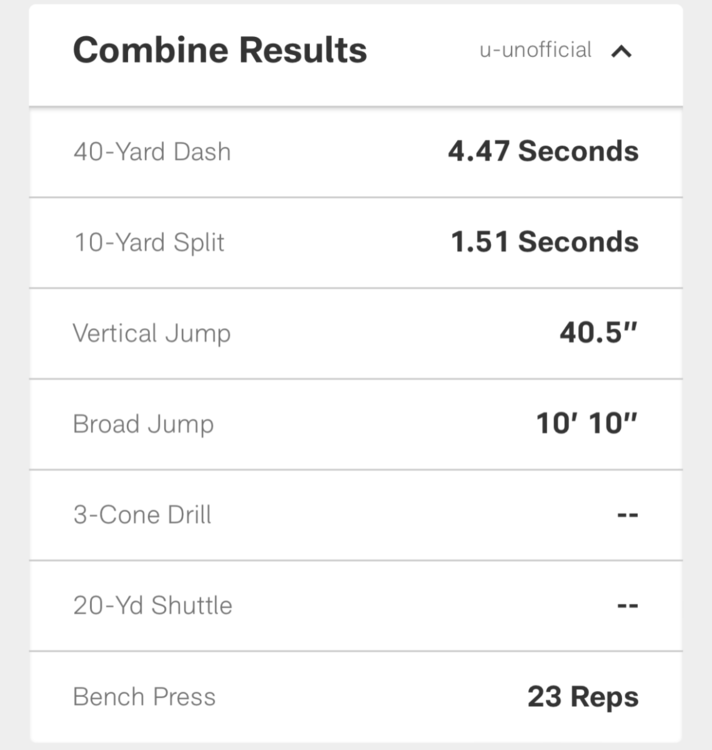Collapse the Combine Results section
This screenshot has width=712, height=750.
[x=621, y=52]
